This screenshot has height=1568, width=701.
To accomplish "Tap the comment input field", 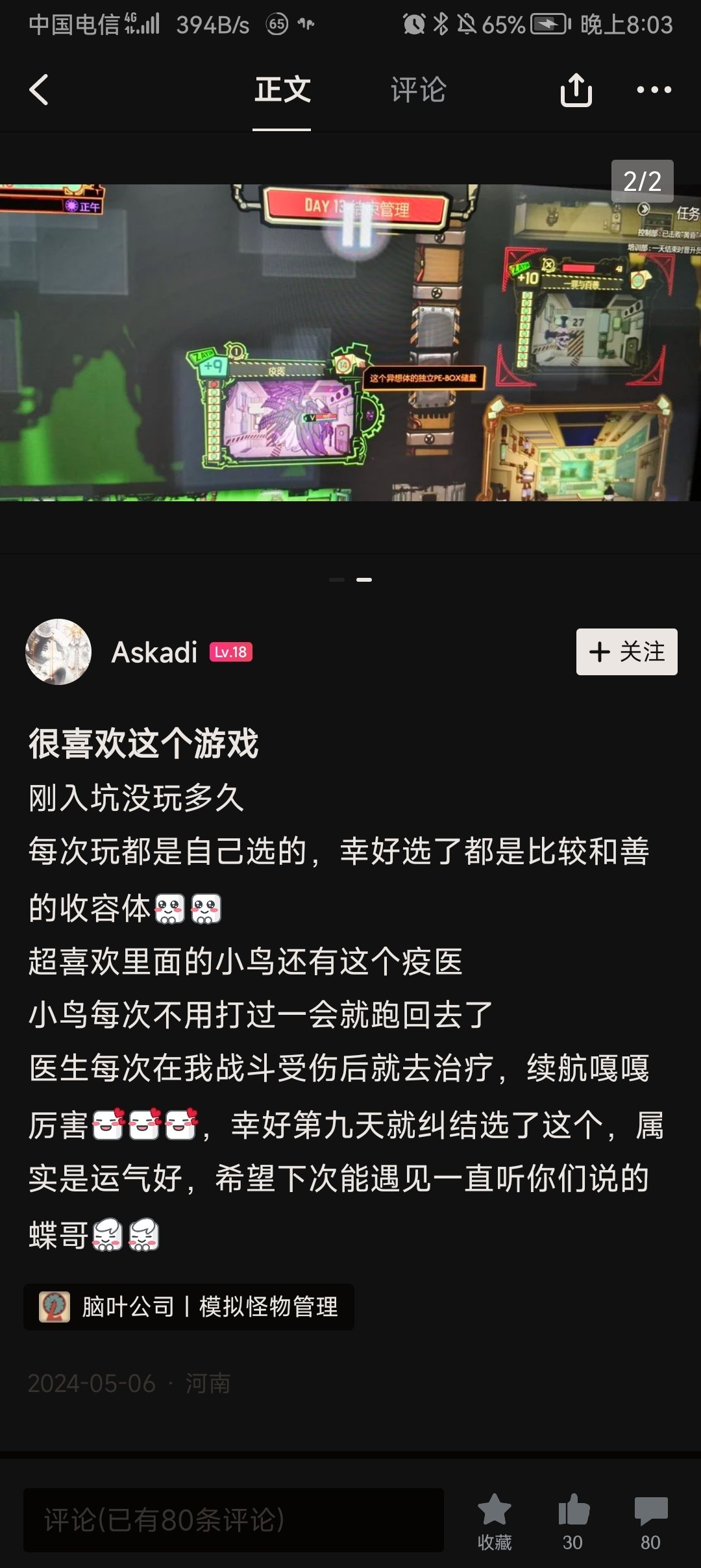I will (234, 1520).
